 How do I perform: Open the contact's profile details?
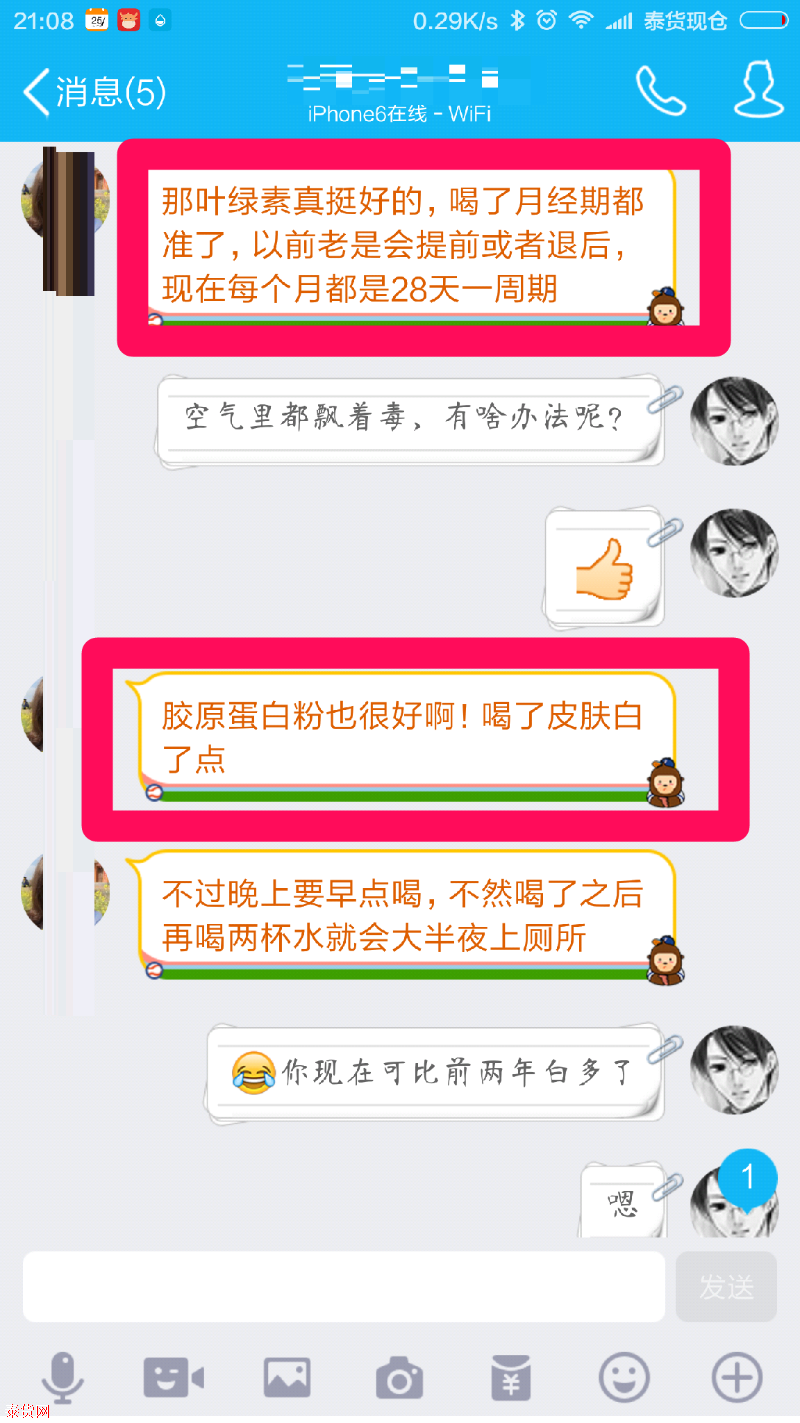[x=758, y=91]
